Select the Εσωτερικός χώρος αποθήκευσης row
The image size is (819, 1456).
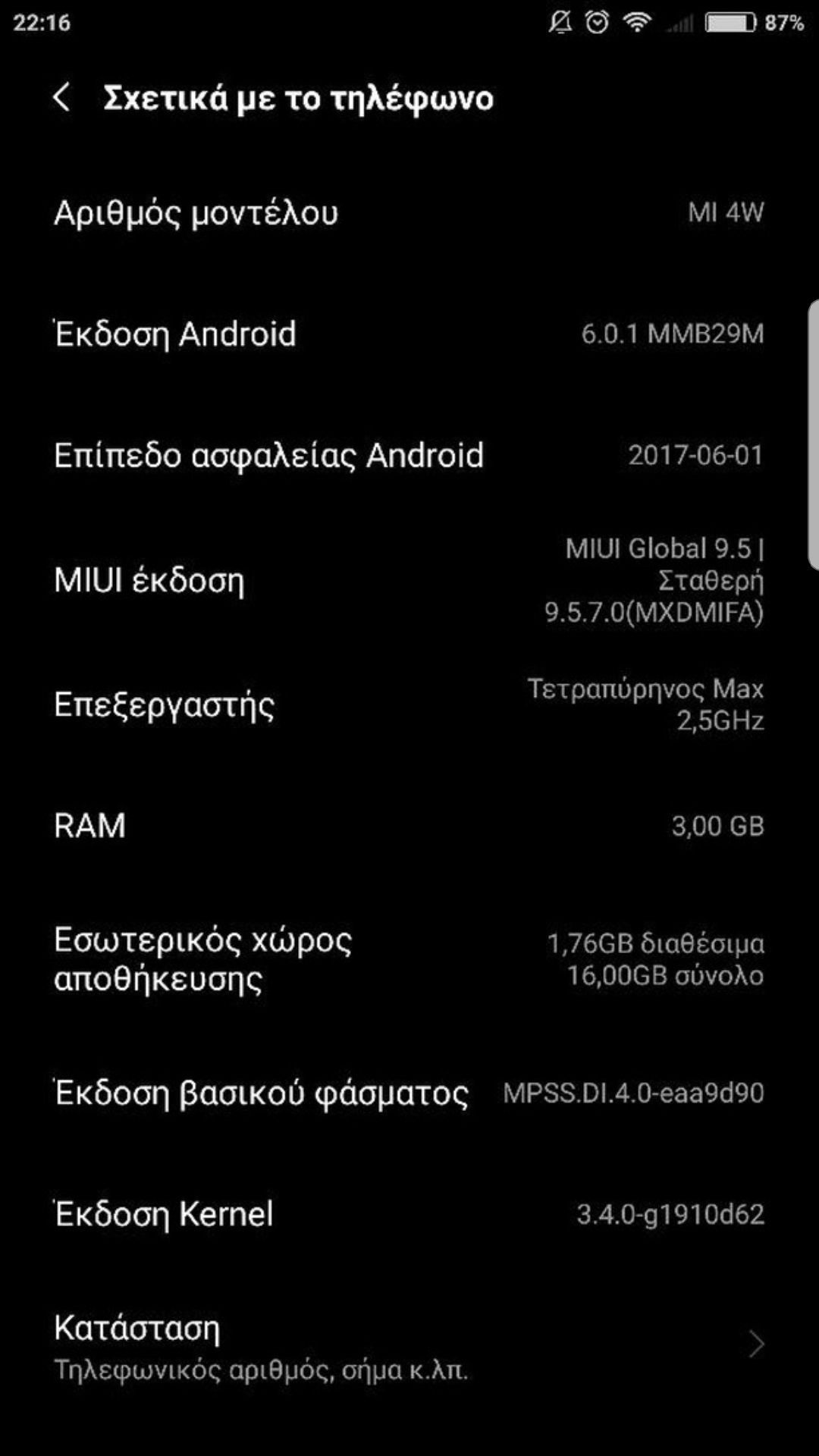tap(409, 959)
